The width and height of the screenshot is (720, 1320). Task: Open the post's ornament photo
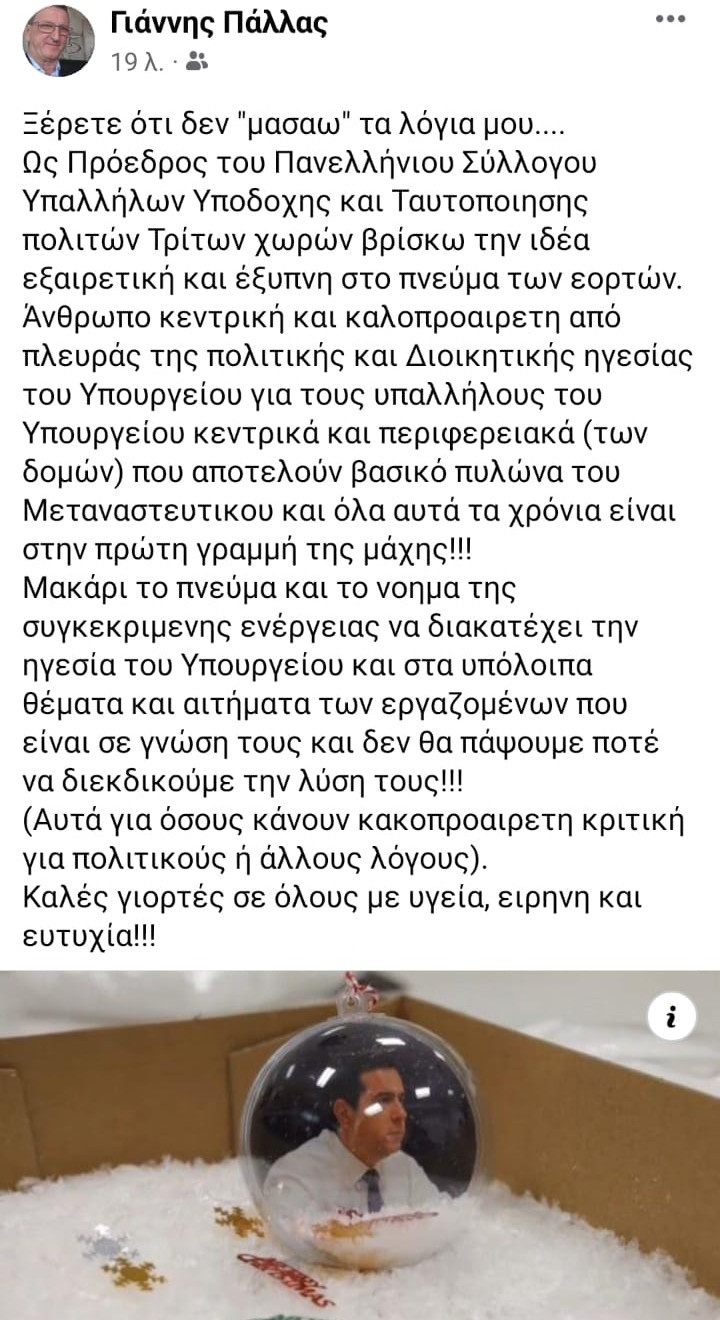pyautogui.click(x=360, y=1150)
